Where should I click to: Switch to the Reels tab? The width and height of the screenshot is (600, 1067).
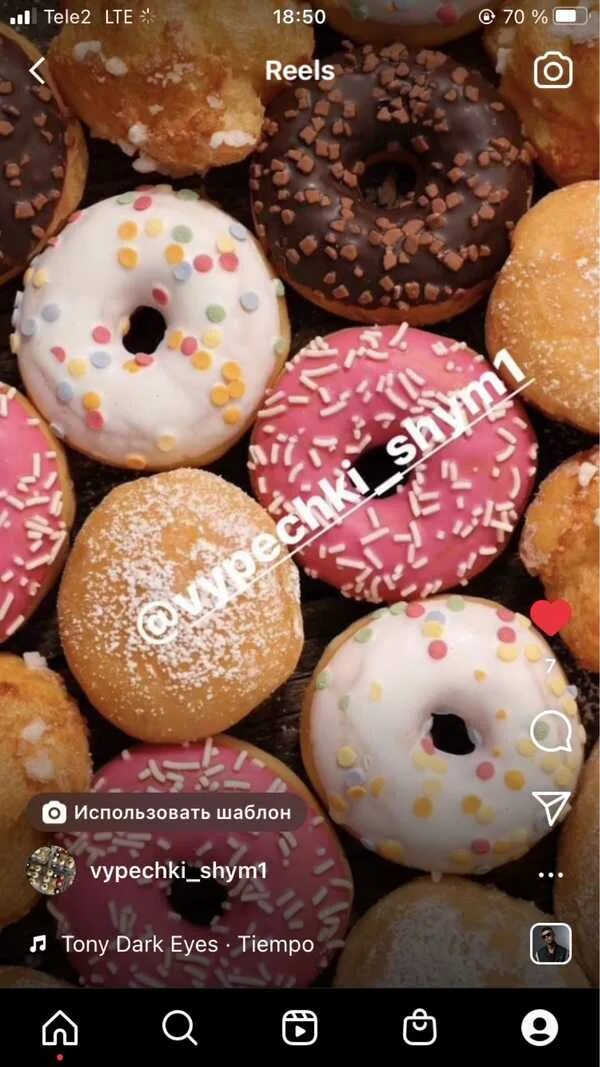pyautogui.click(x=300, y=1028)
